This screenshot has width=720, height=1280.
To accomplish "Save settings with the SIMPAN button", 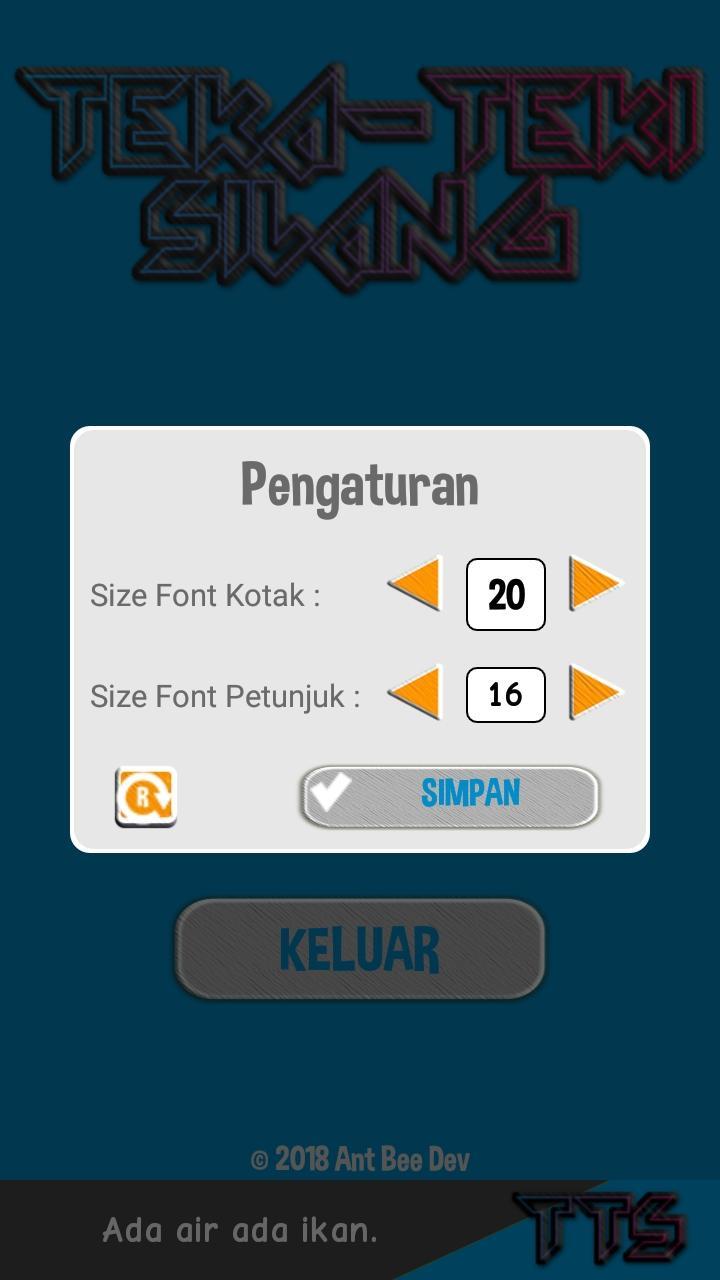I will click(x=450, y=796).
